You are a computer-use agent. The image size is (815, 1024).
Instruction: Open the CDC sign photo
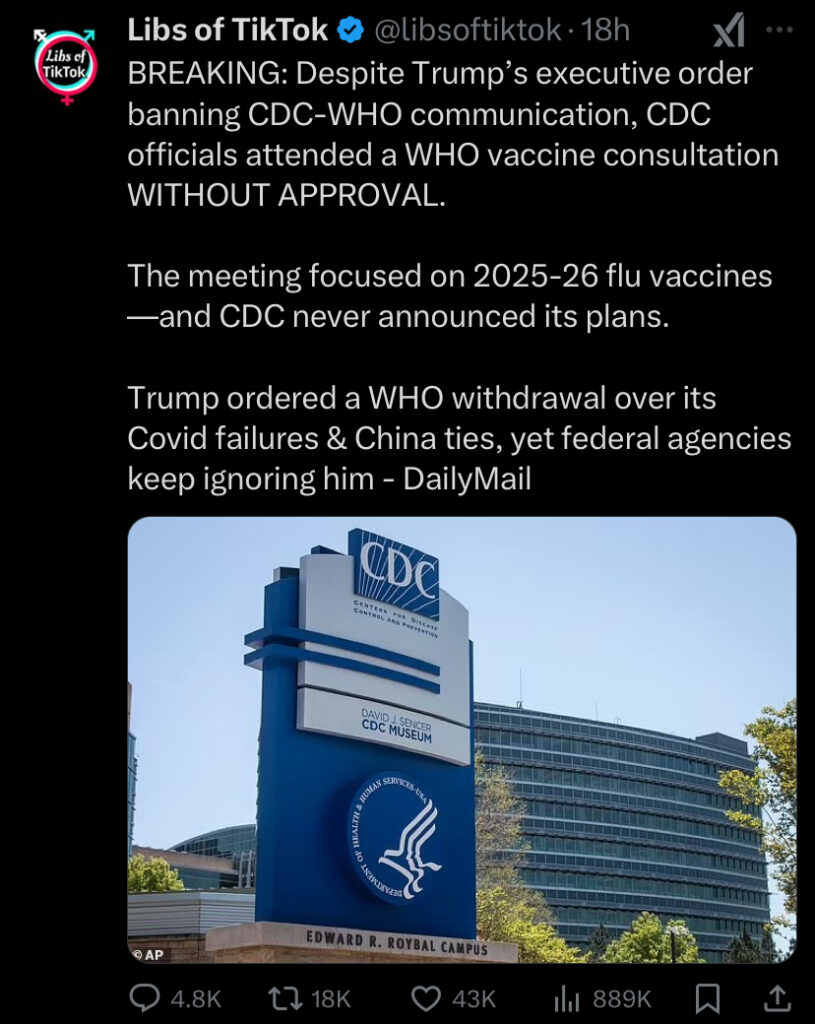tap(461, 740)
